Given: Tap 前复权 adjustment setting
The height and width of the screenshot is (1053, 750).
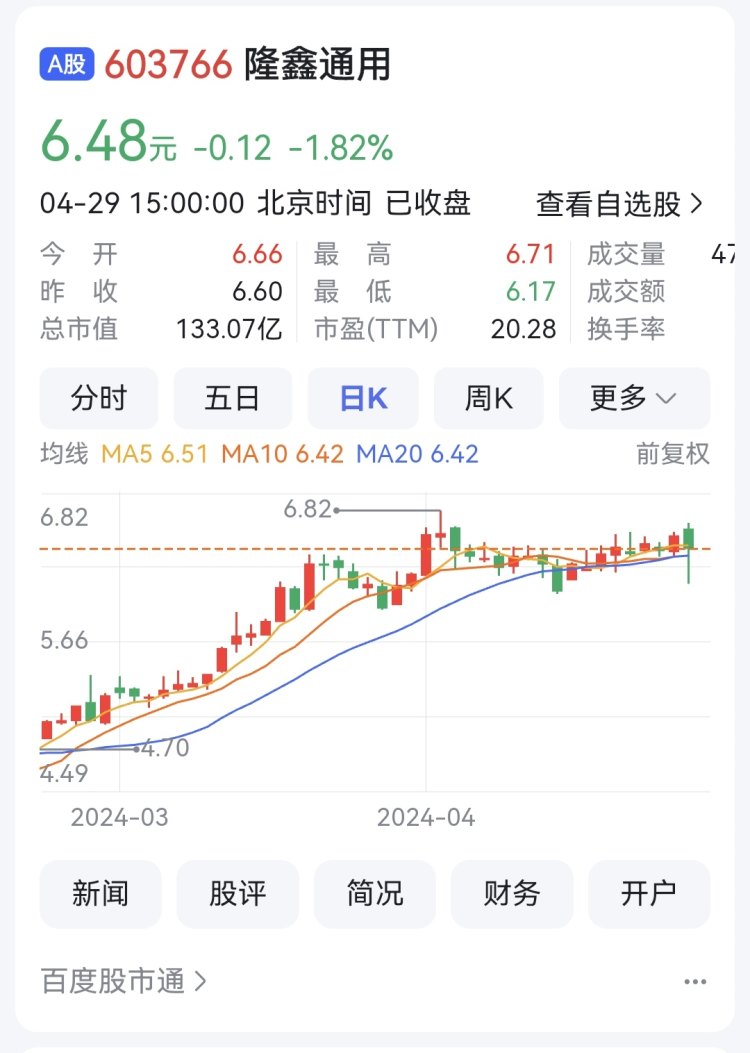Looking at the screenshot, I should tap(673, 454).
